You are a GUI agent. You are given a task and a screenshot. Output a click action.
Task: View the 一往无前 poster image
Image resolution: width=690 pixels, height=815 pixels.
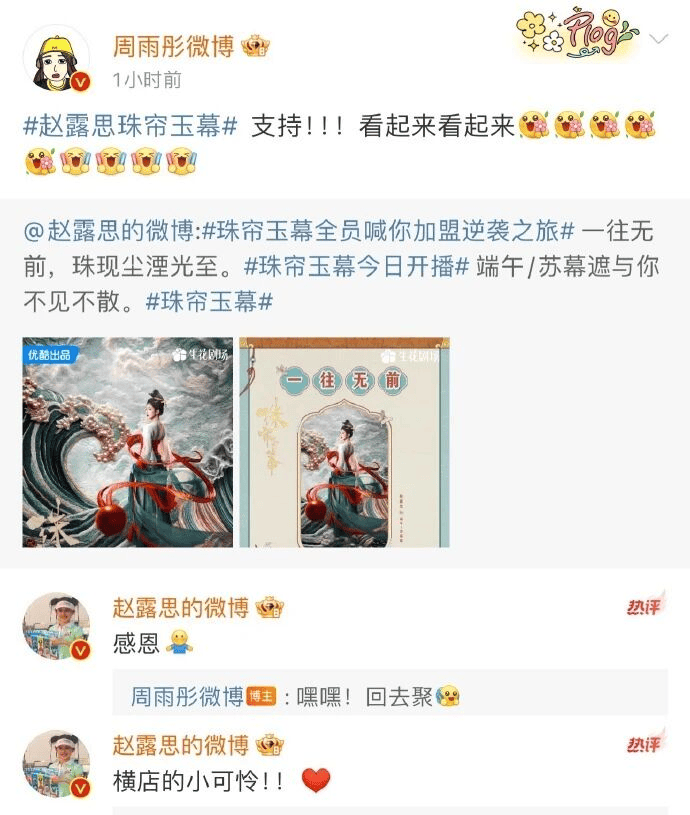(x=344, y=442)
